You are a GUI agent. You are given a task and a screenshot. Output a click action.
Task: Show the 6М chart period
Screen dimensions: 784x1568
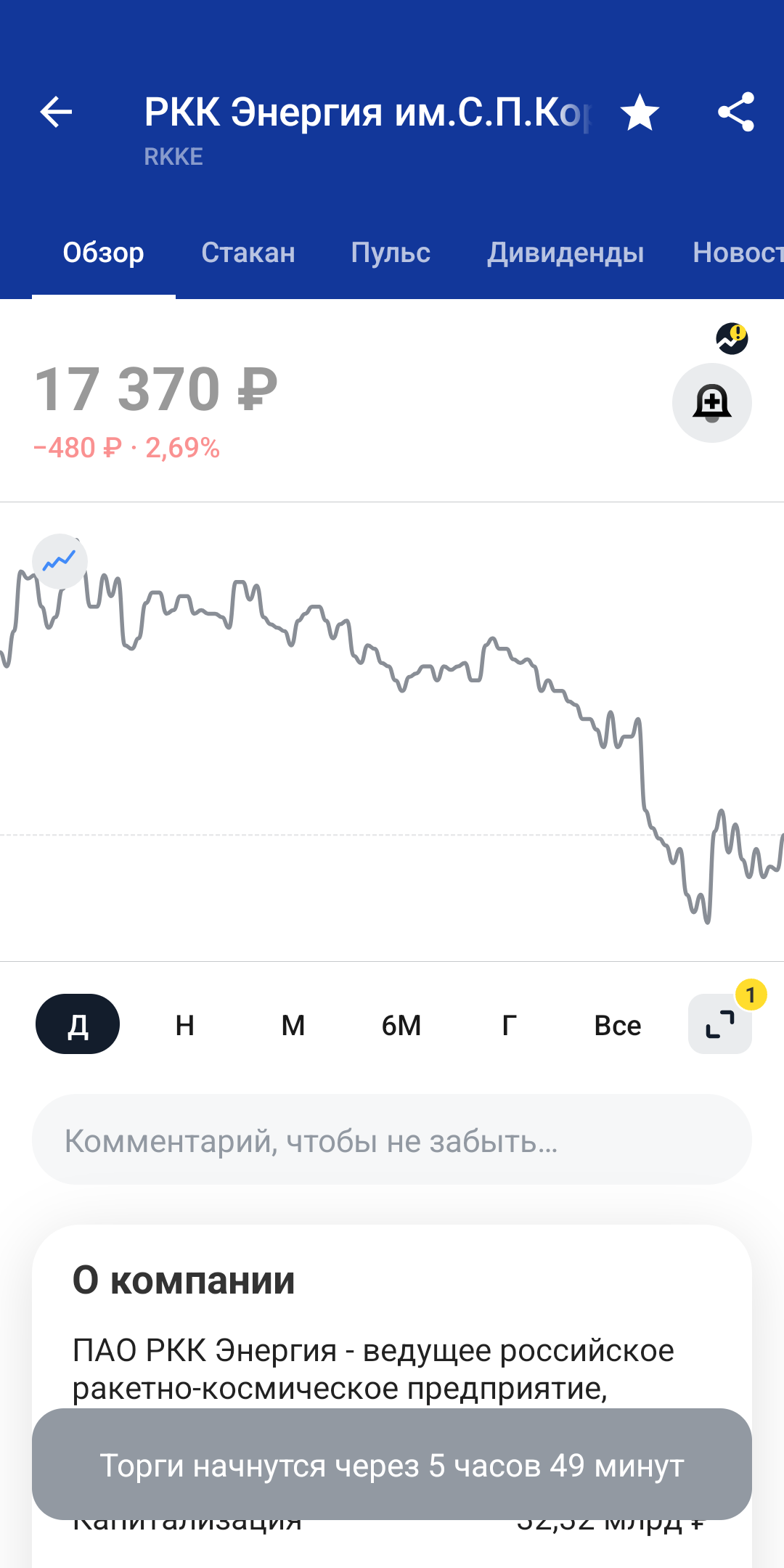pos(401,1025)
